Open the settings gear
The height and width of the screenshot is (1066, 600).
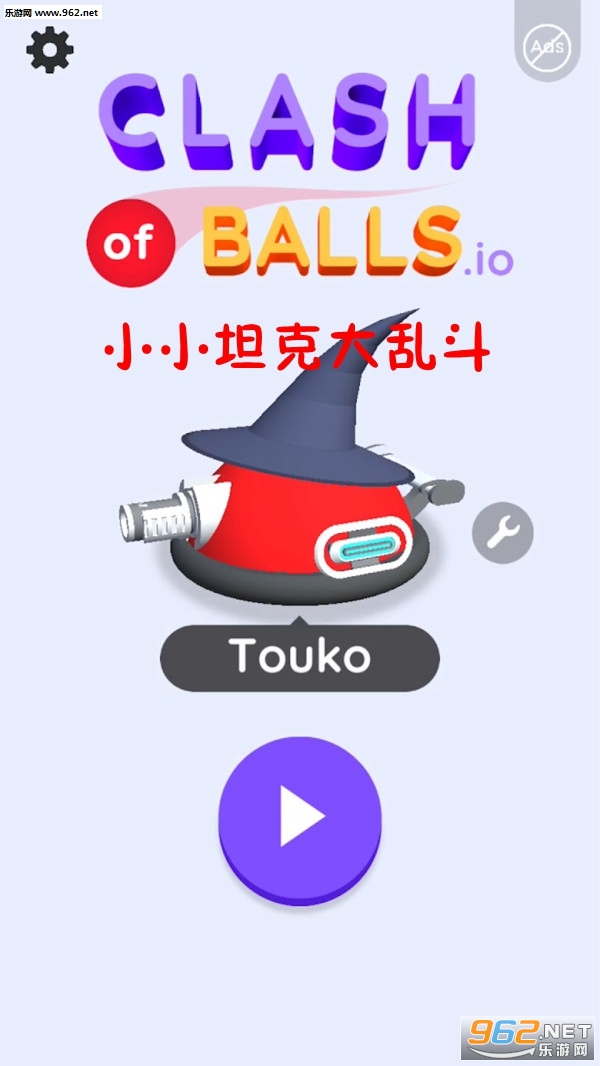pos(50,49)
